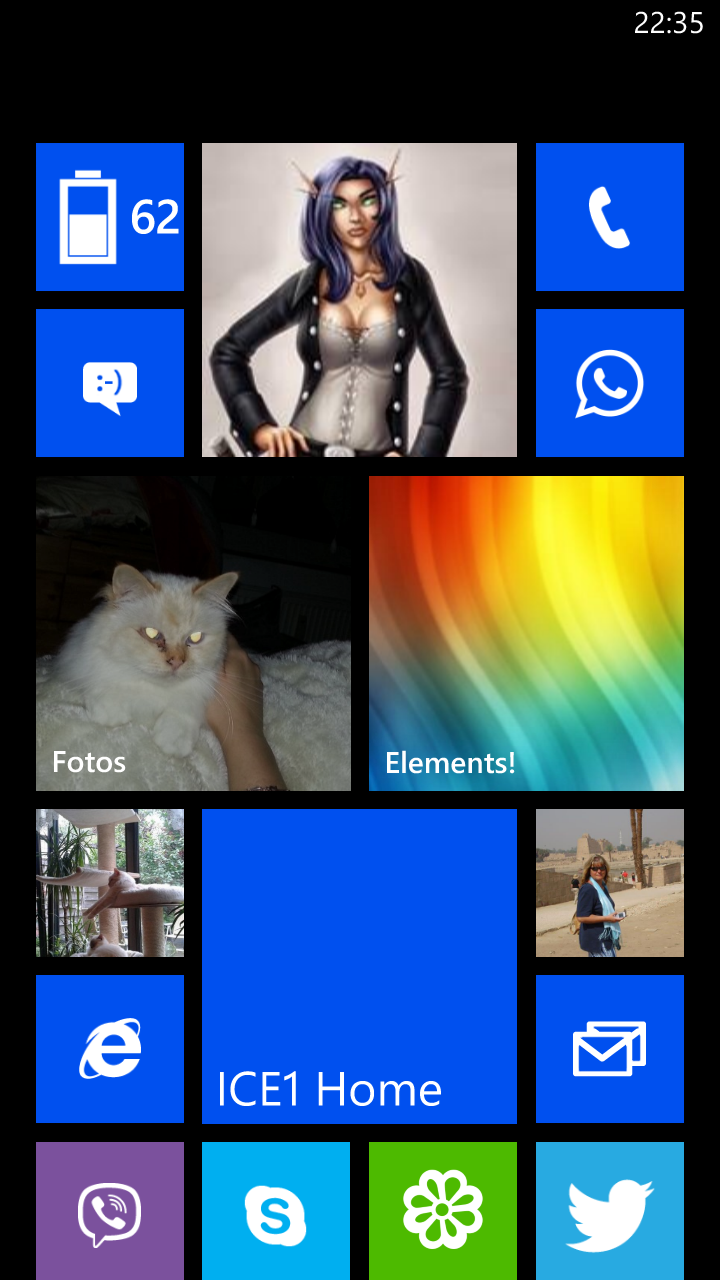The width and height of the screenshot is (720, 1280).
Task: Open the Phone dialer tile
Action: click(x=610, y=217)
